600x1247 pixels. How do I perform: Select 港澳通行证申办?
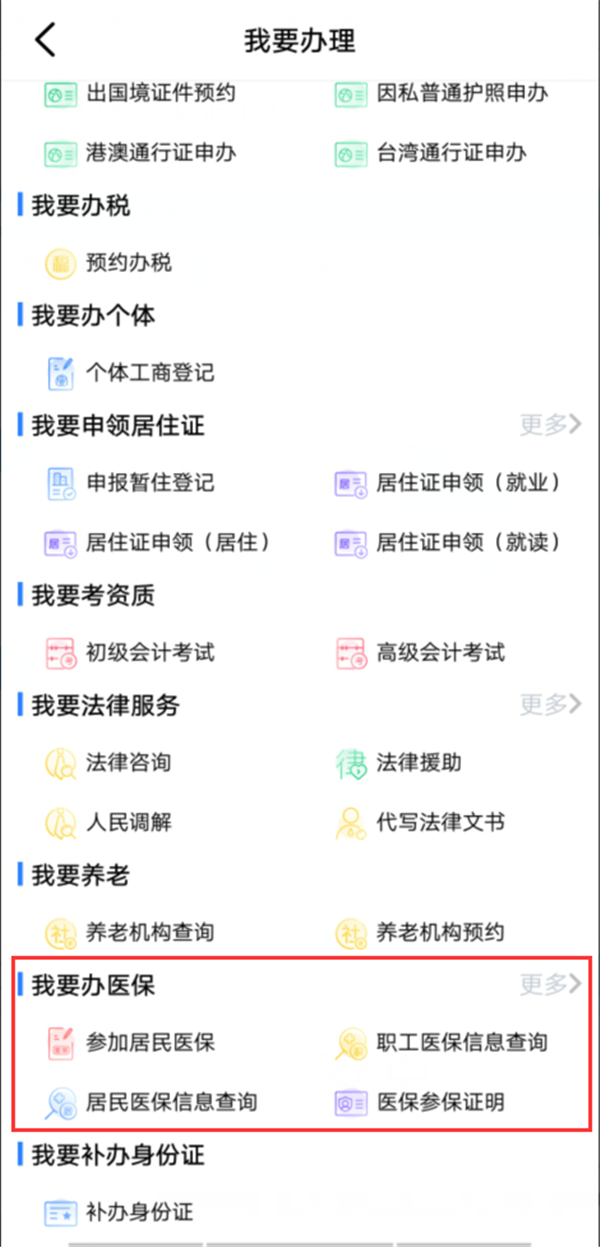pyautogui.click(x=160, y=153)
